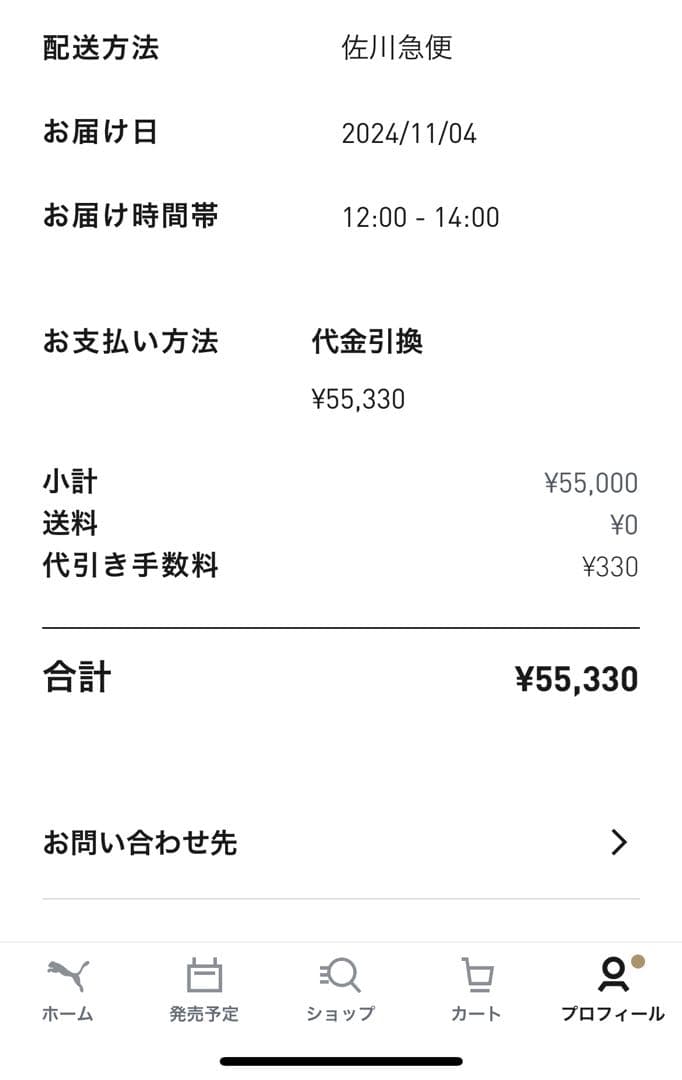Open the ショップ tab
The height and width of the screenshot is (1080, 682).
(340, 990)
